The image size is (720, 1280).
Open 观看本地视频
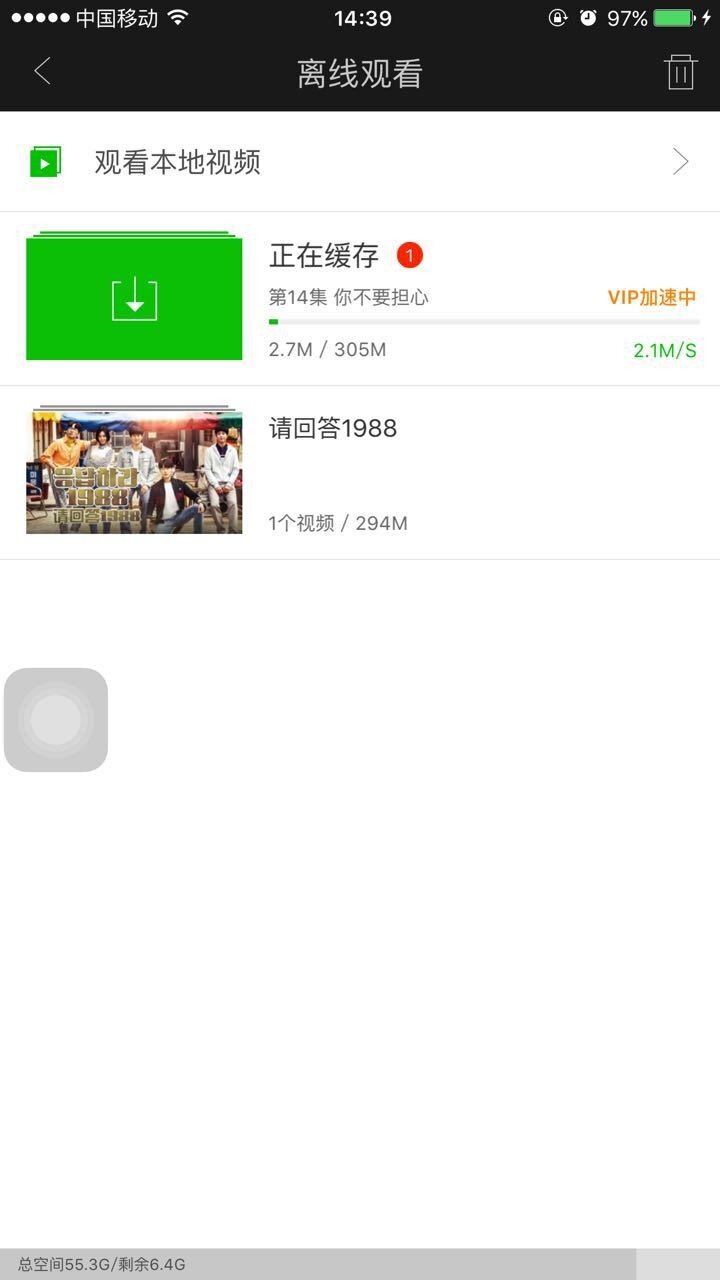pos(360,162)
